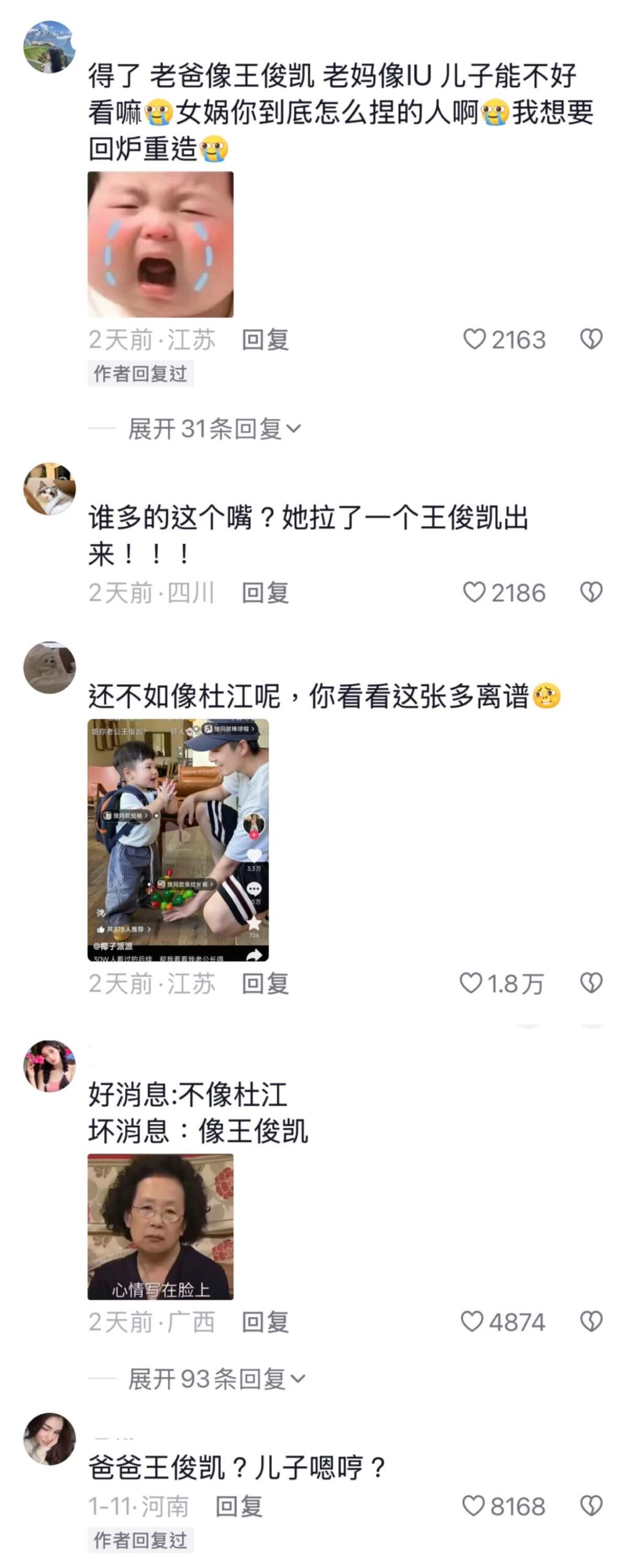Viewport: 628px width, 1568px height.
Task: Dislike the comment with 2186 likes
Action: coord(591,592)
